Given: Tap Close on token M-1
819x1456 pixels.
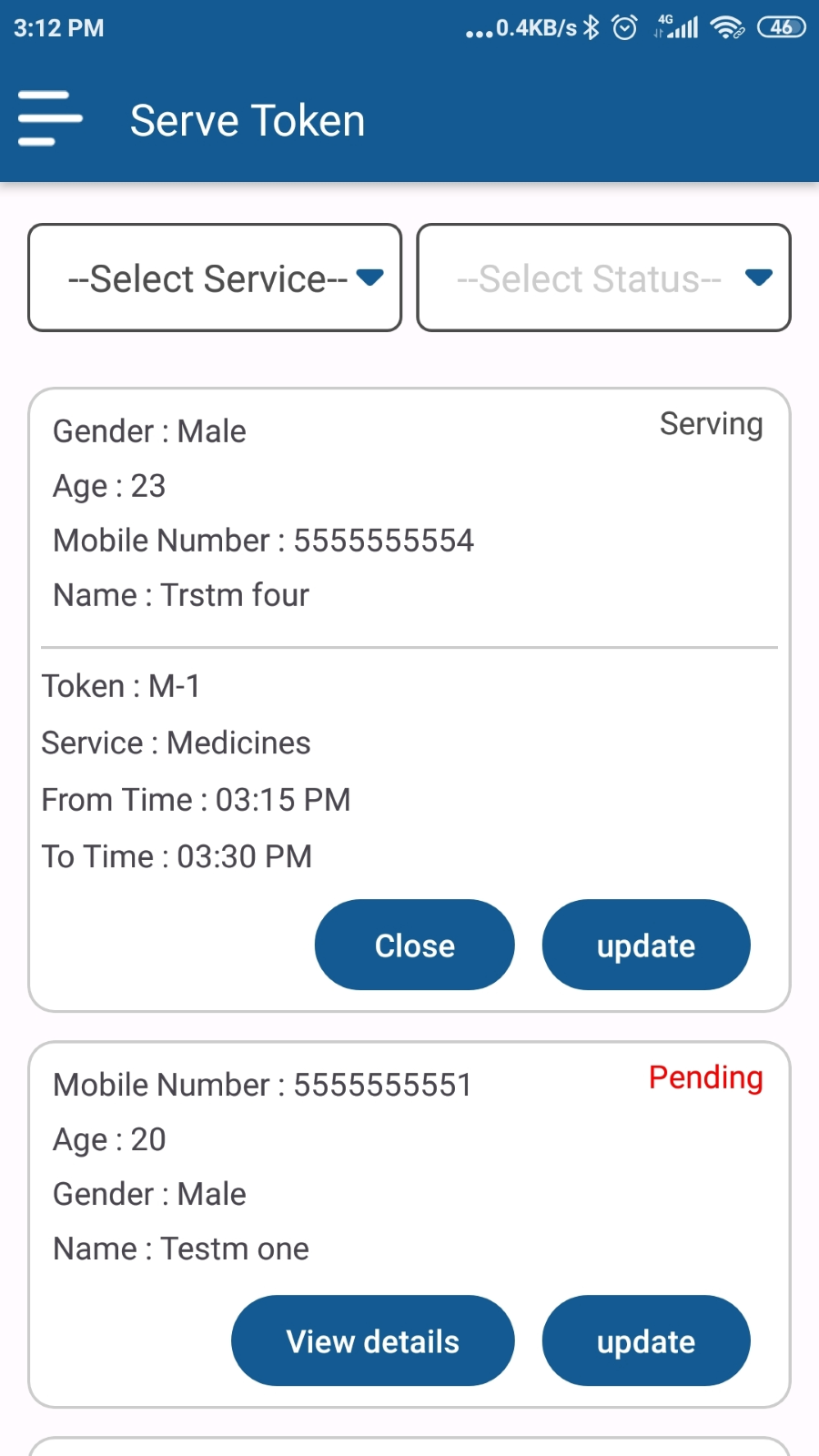Looking at the screenshot, I should click(x=415, y=945).
